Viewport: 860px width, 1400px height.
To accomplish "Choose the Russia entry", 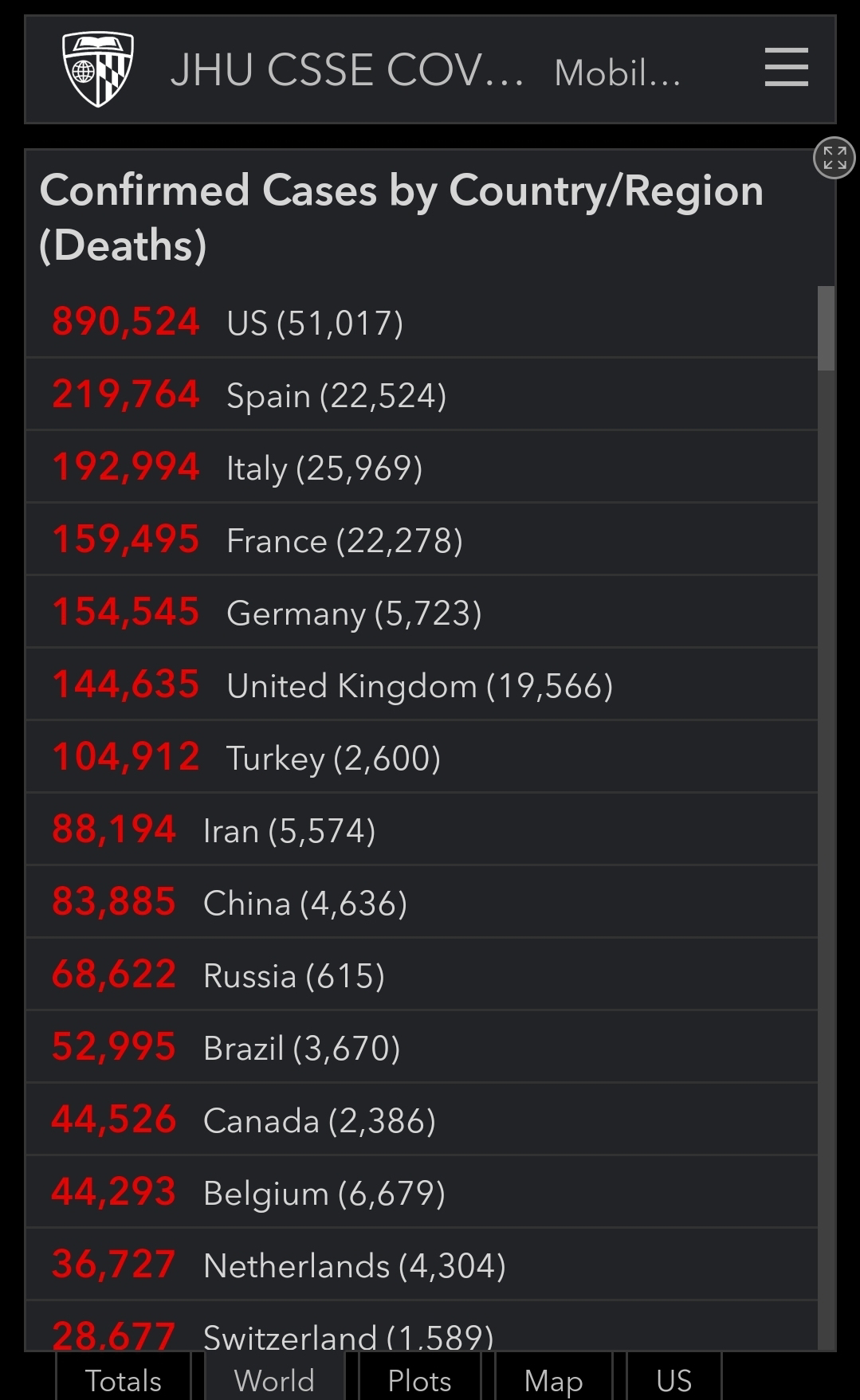I will (422, 975).
